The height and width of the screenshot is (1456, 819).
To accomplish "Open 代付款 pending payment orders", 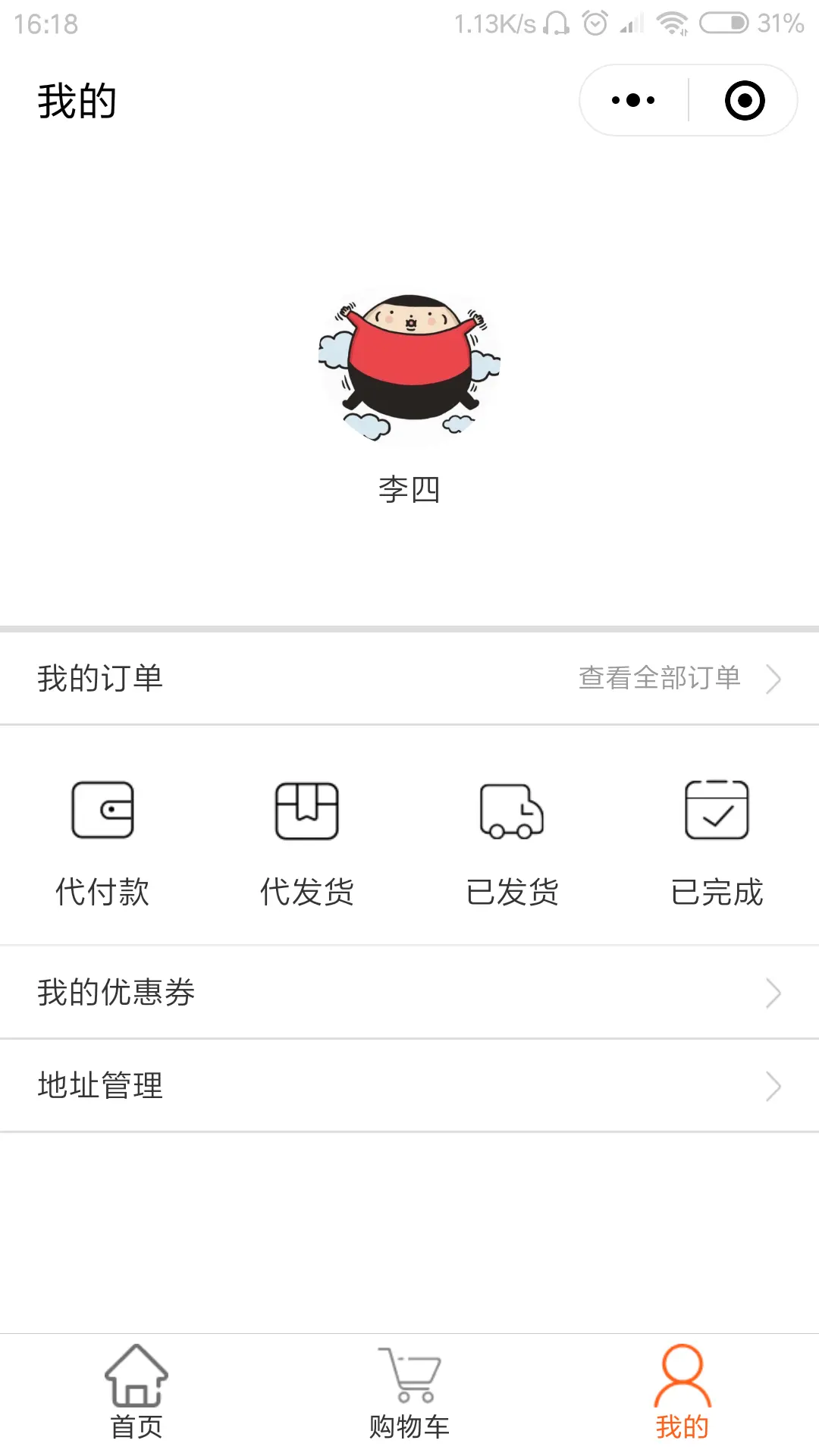I will (x=102, y=842).
